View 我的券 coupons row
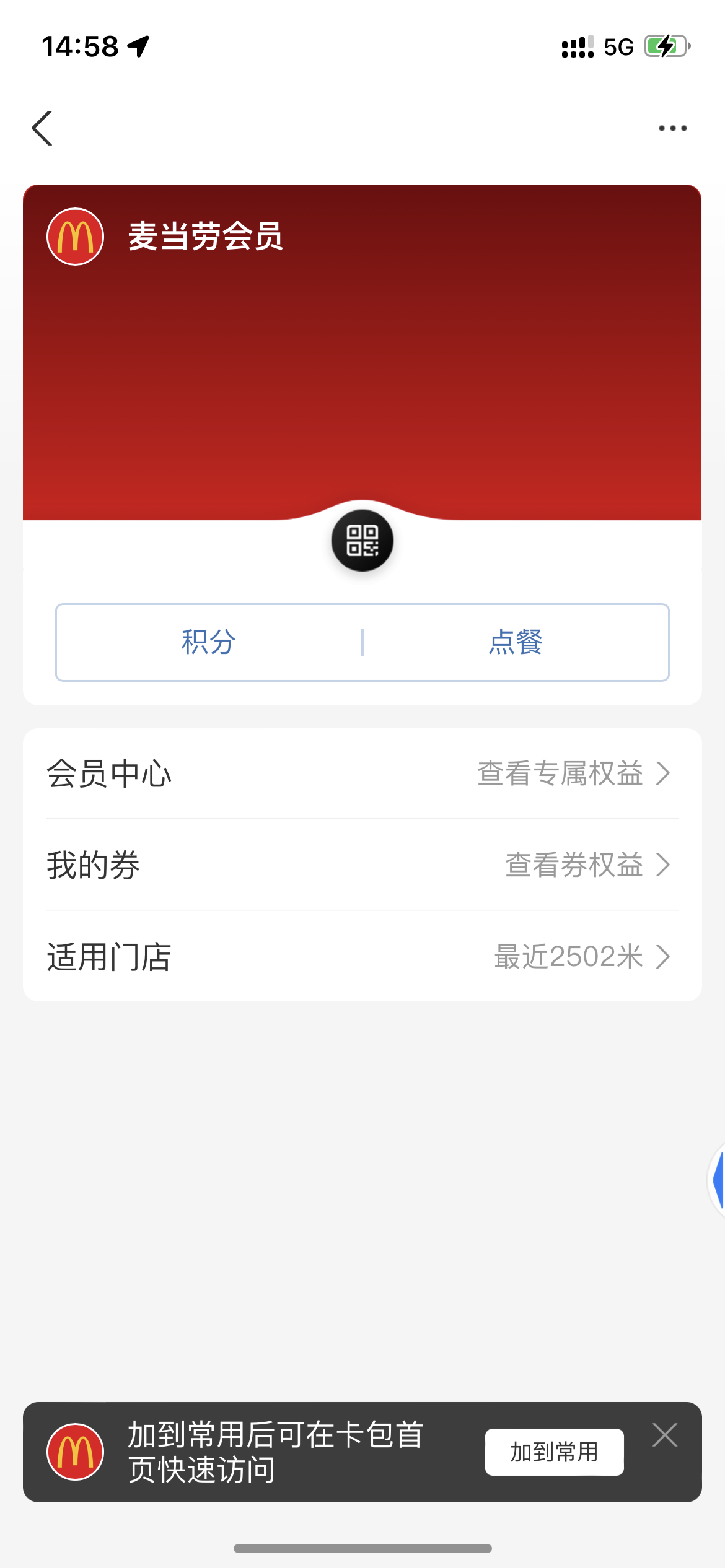Viewport: 725px width, 1568px height. (x=362, y=865)
